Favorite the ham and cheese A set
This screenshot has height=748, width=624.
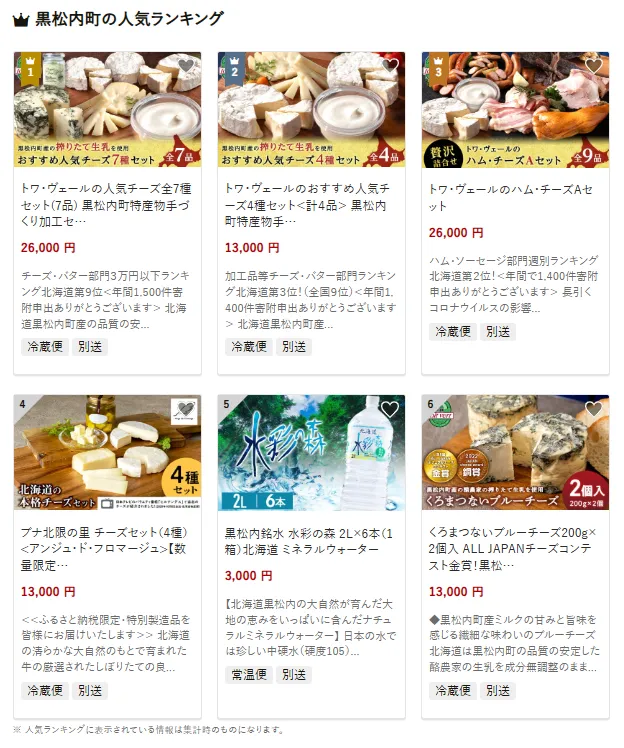(x=594, y=66)
